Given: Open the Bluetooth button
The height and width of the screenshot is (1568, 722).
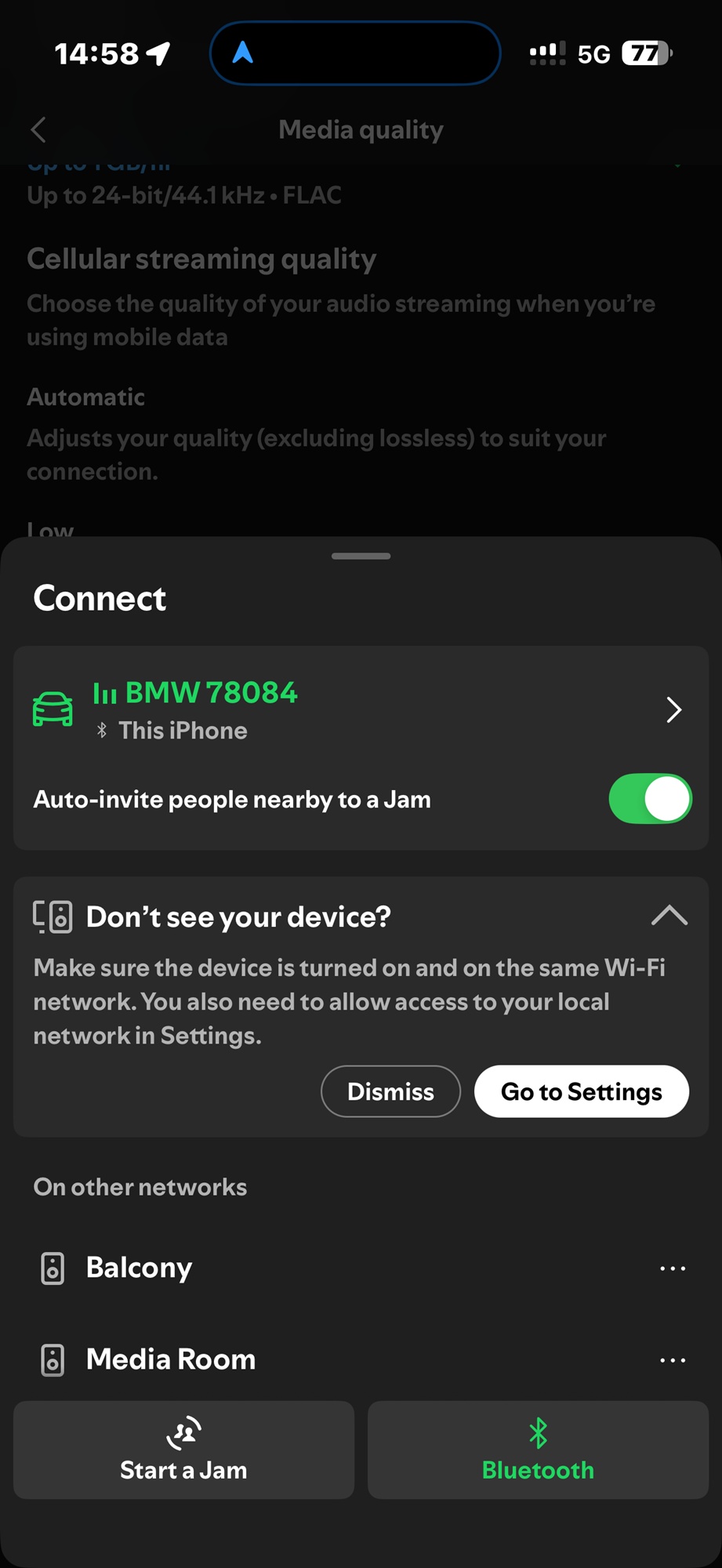Looking at the screenshot, I should pyautogui.click(x=538, y=1450).
